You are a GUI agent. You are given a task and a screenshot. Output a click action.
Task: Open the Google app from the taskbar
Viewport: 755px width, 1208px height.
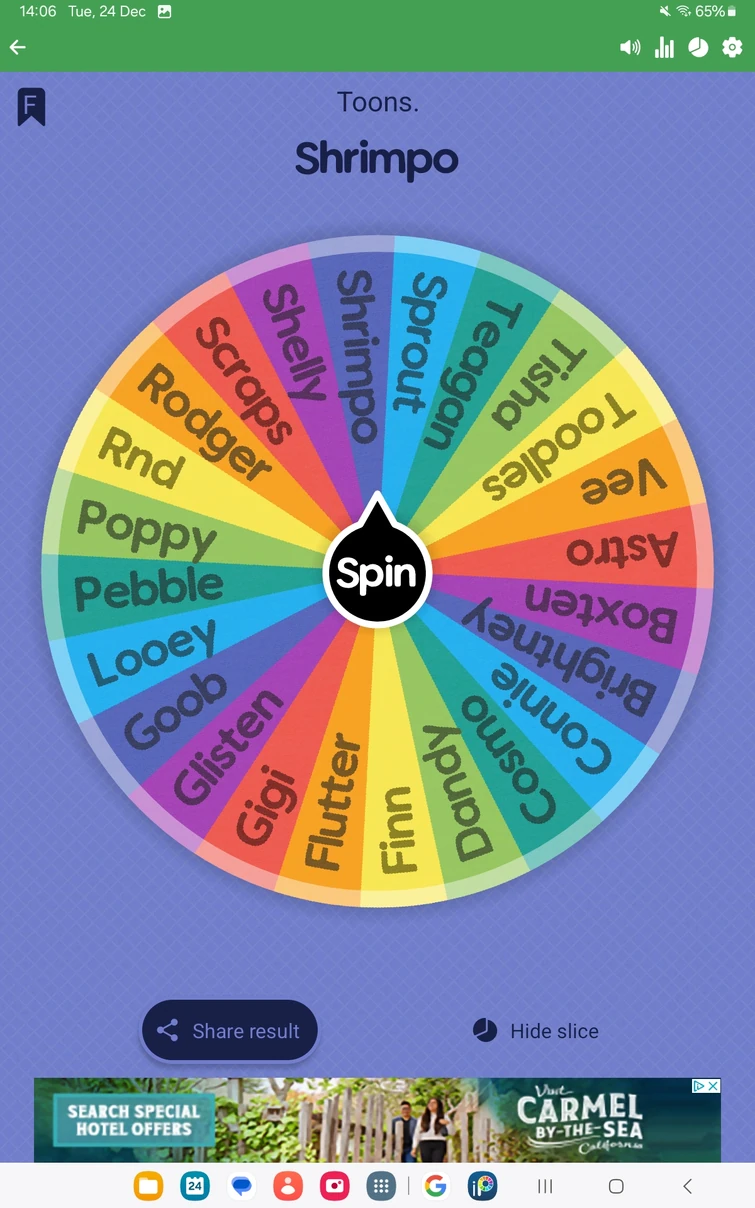coord(435,1186)
